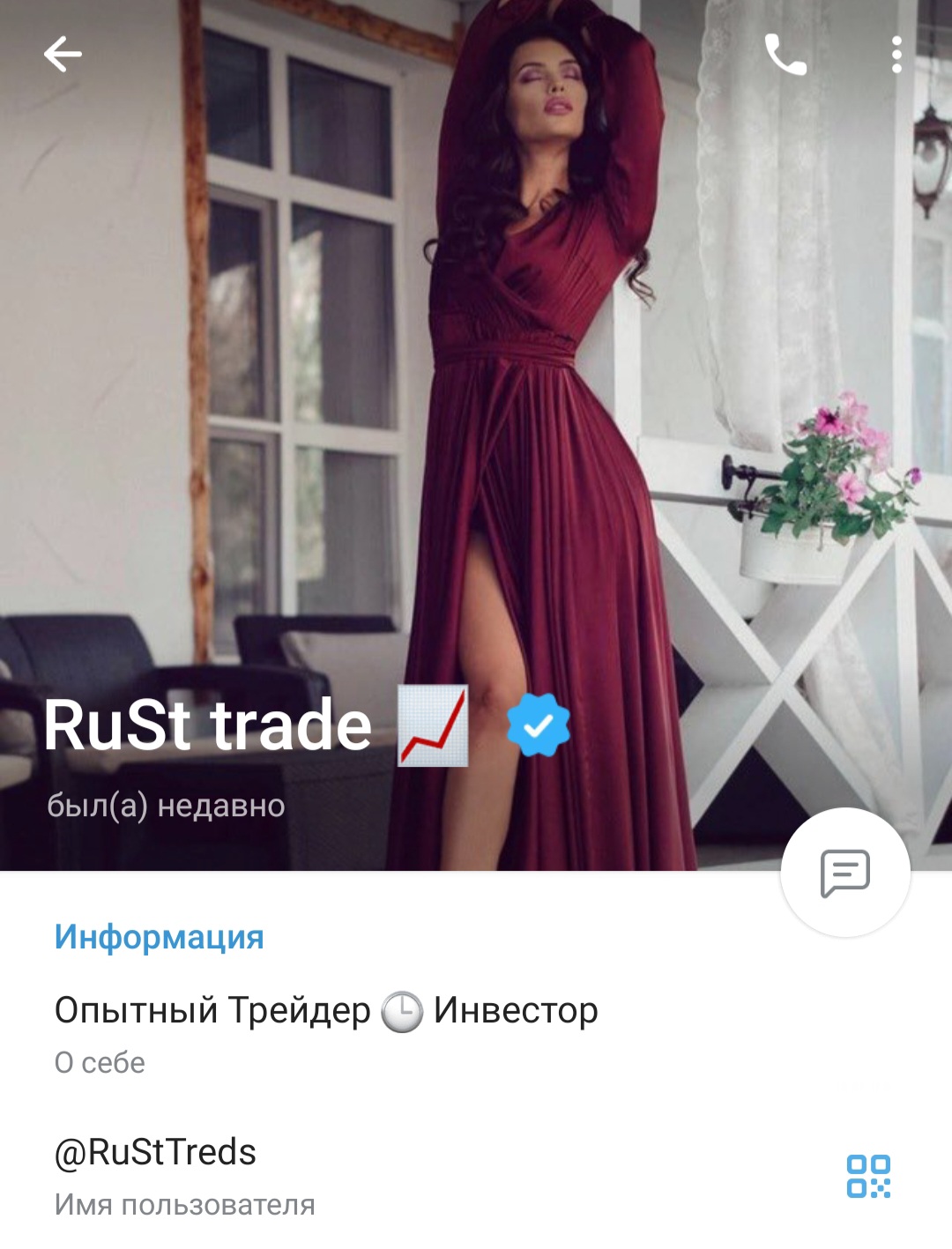Tap the back arrow to exit profile
The width and height of the screenshot is (952, 1249).
[60, 55]
